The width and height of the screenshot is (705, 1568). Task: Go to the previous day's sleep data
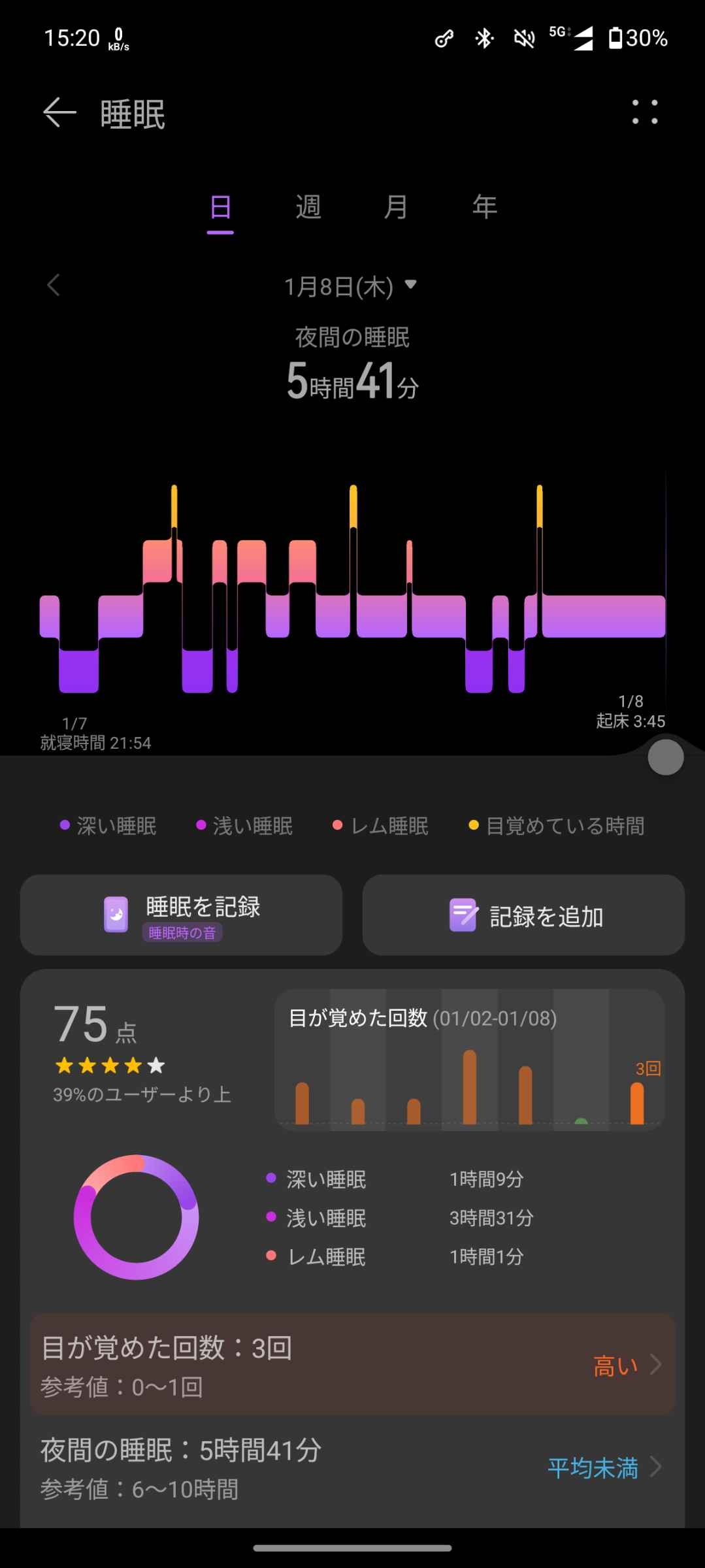pyautogui.click(x=54, y=286)
